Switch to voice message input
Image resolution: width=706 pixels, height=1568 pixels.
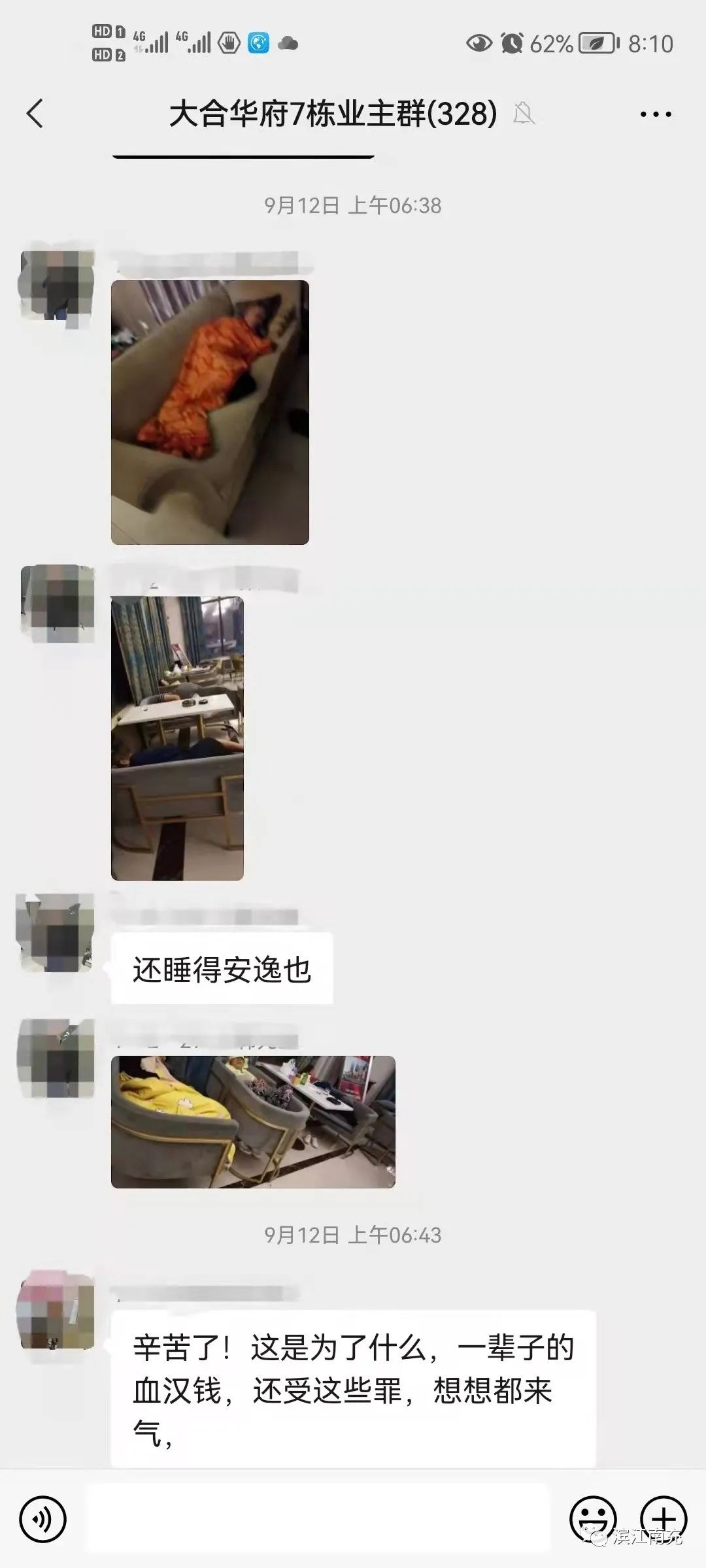pyautogui.click(x=43, y=1520)
